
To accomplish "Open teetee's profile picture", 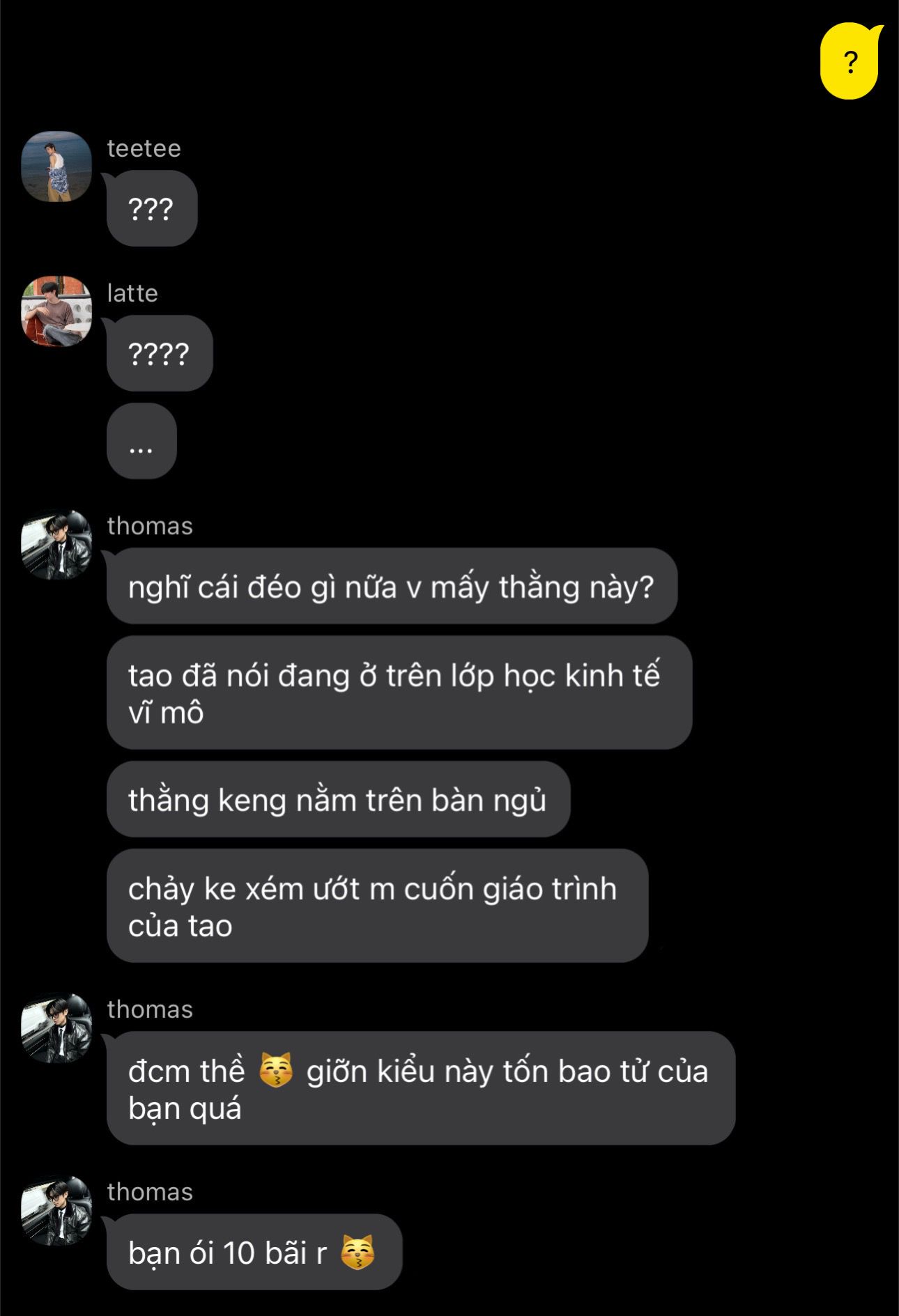I will click(56, 167).
